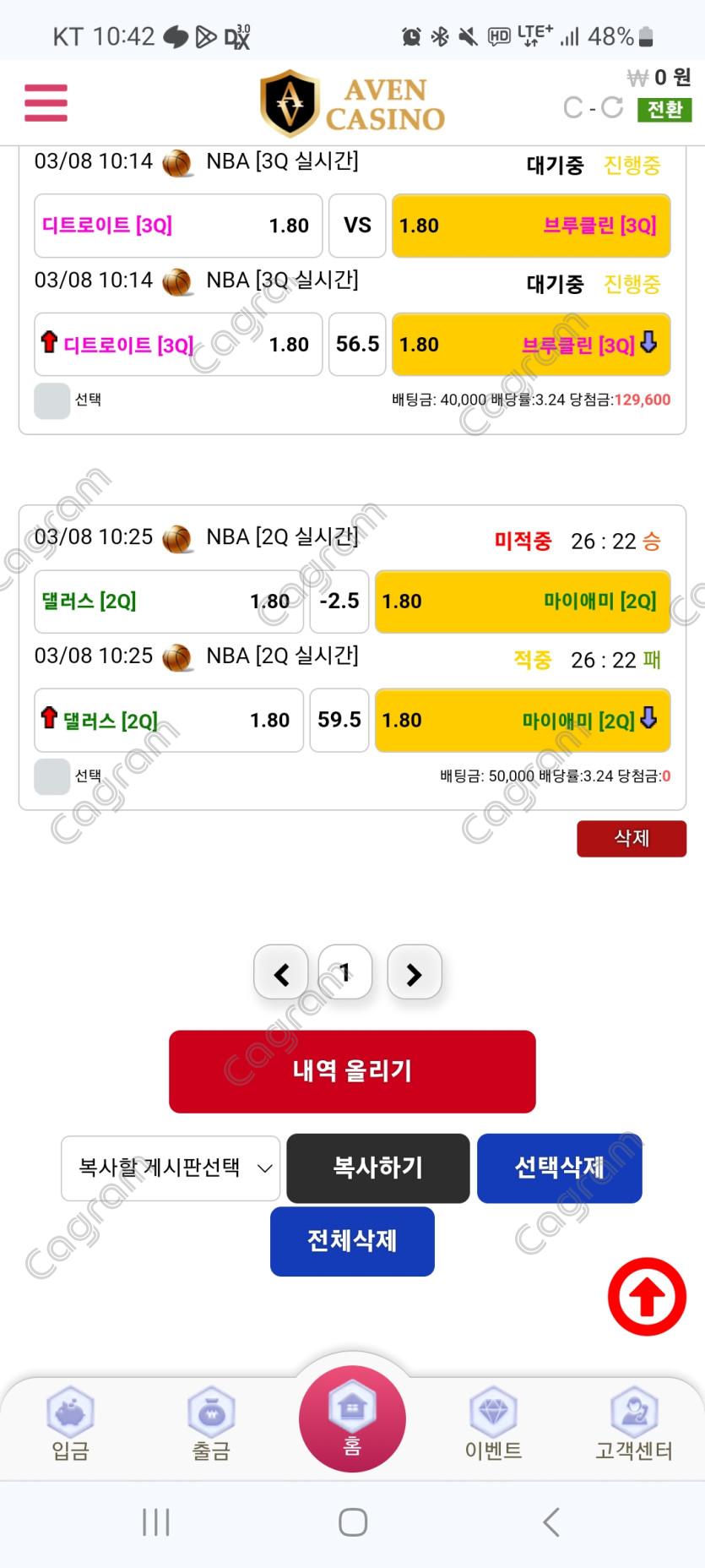Refresh balance with the circular arrow icon
705x1568 pixels.
tap(611, 107)
